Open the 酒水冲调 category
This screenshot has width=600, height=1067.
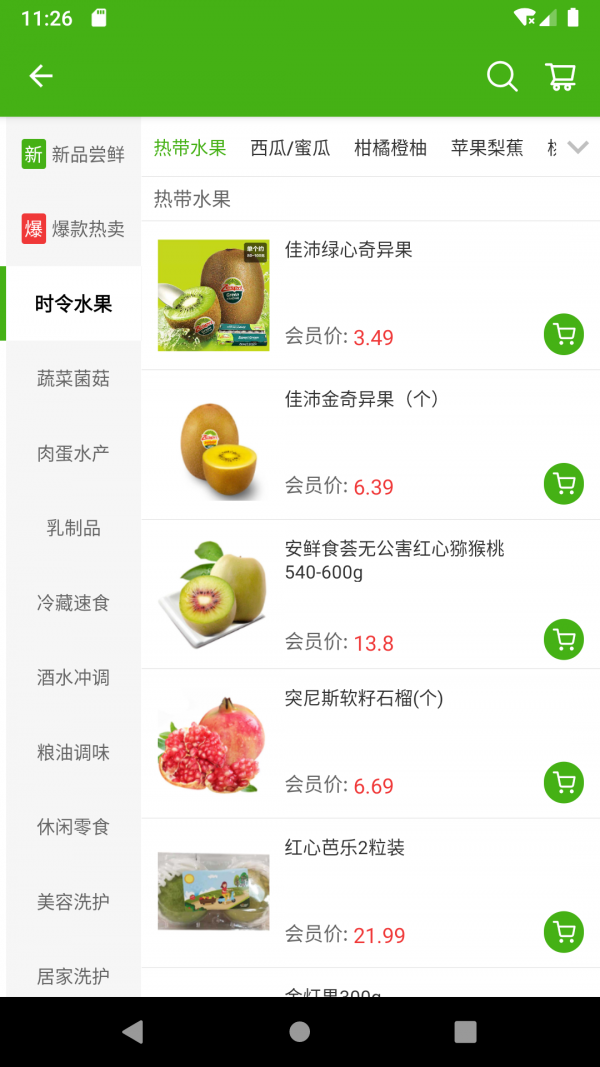73,678
